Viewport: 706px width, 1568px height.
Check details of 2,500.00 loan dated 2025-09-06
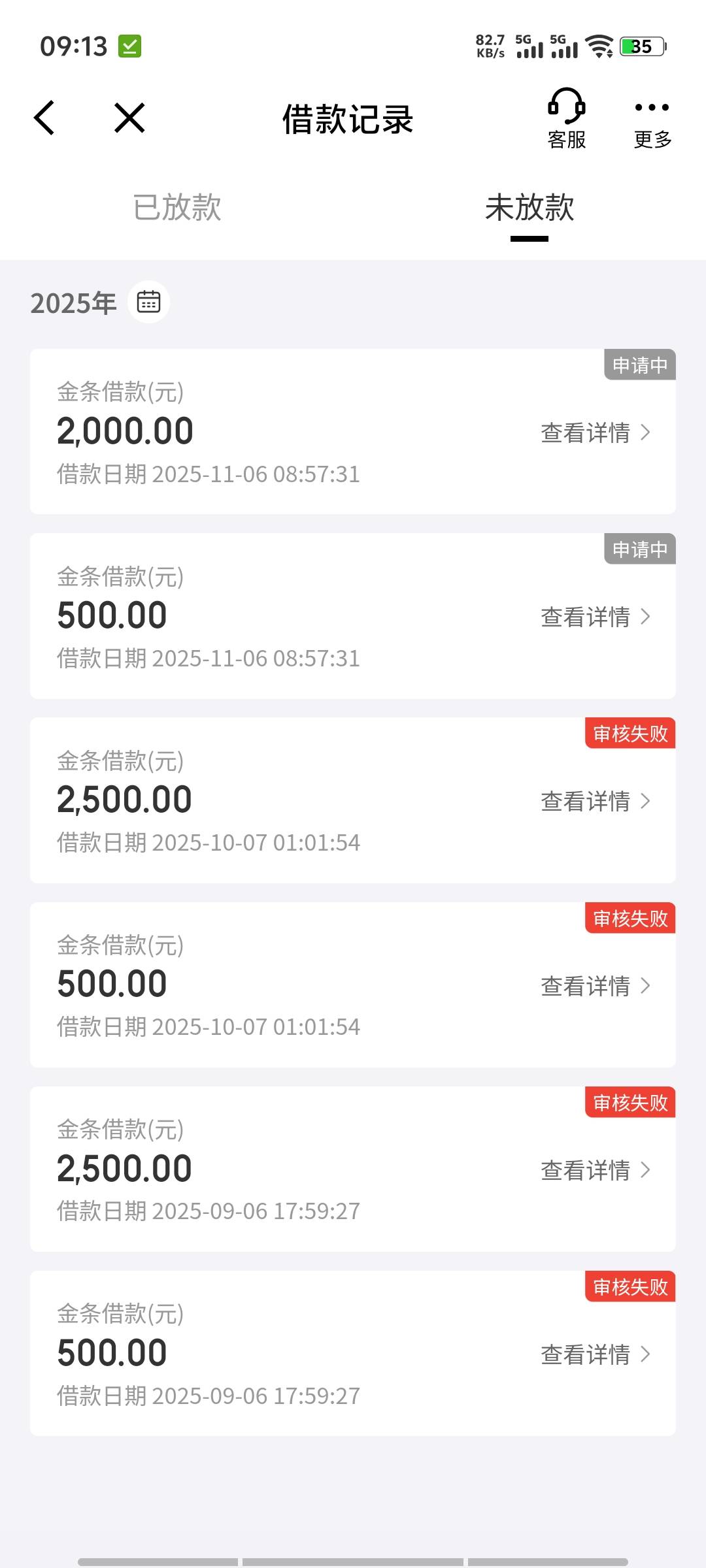point(595,1170)
